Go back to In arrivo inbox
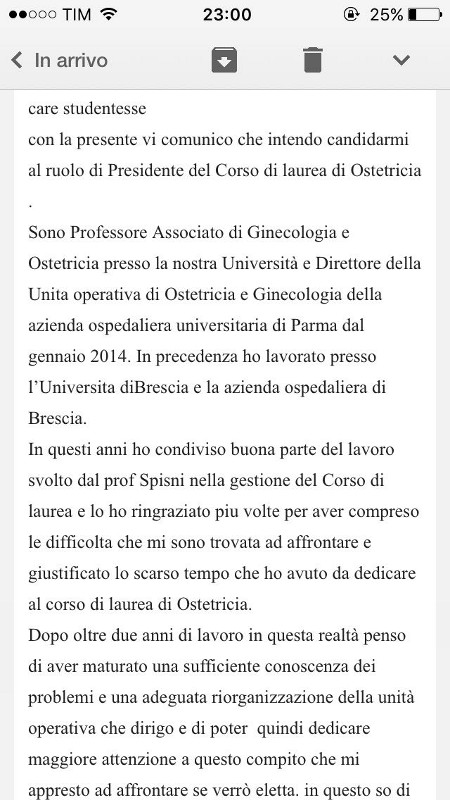This screenshot has width=450, height=800. (59, 60)
